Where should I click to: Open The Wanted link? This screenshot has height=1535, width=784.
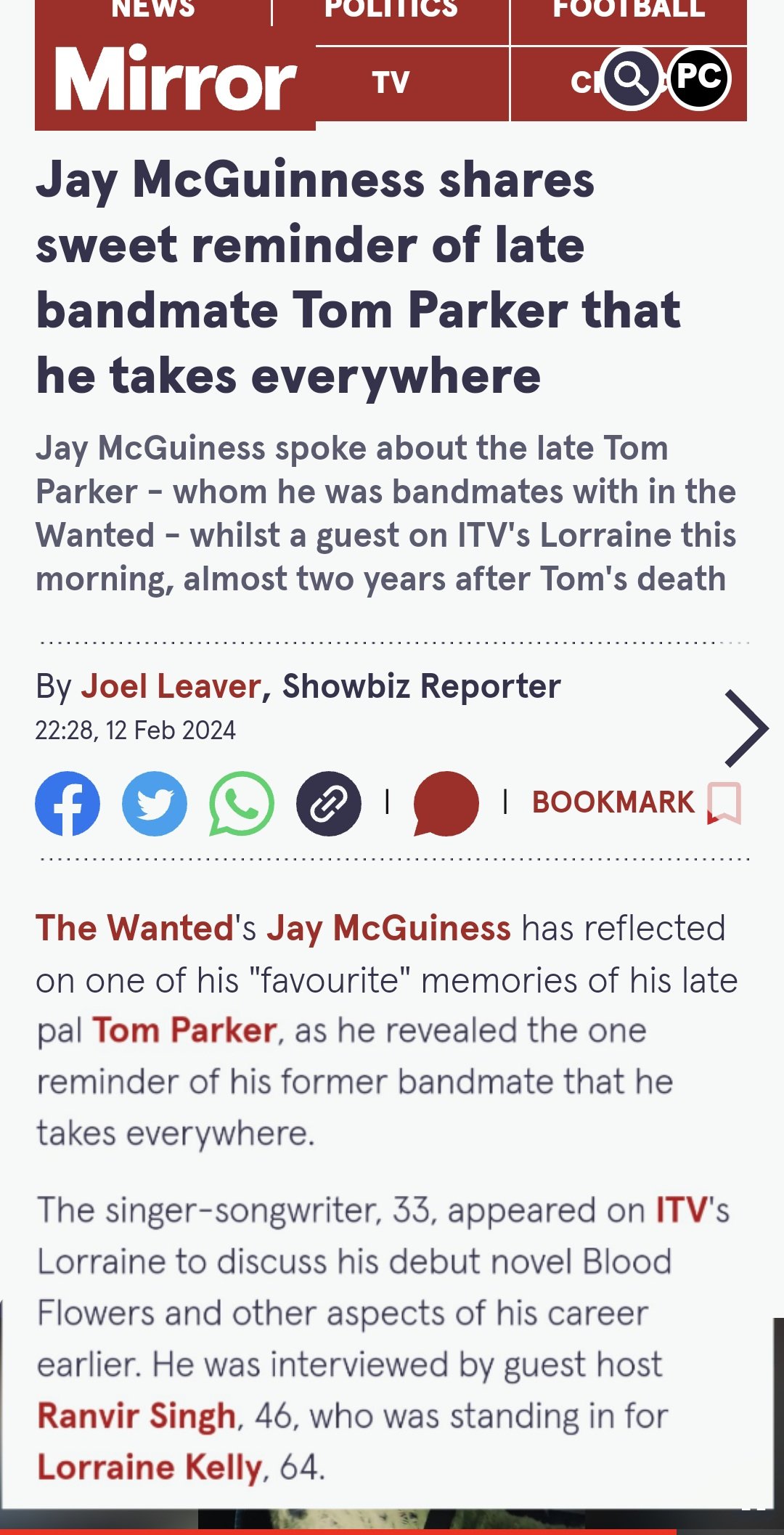click(x=134, y=928)
